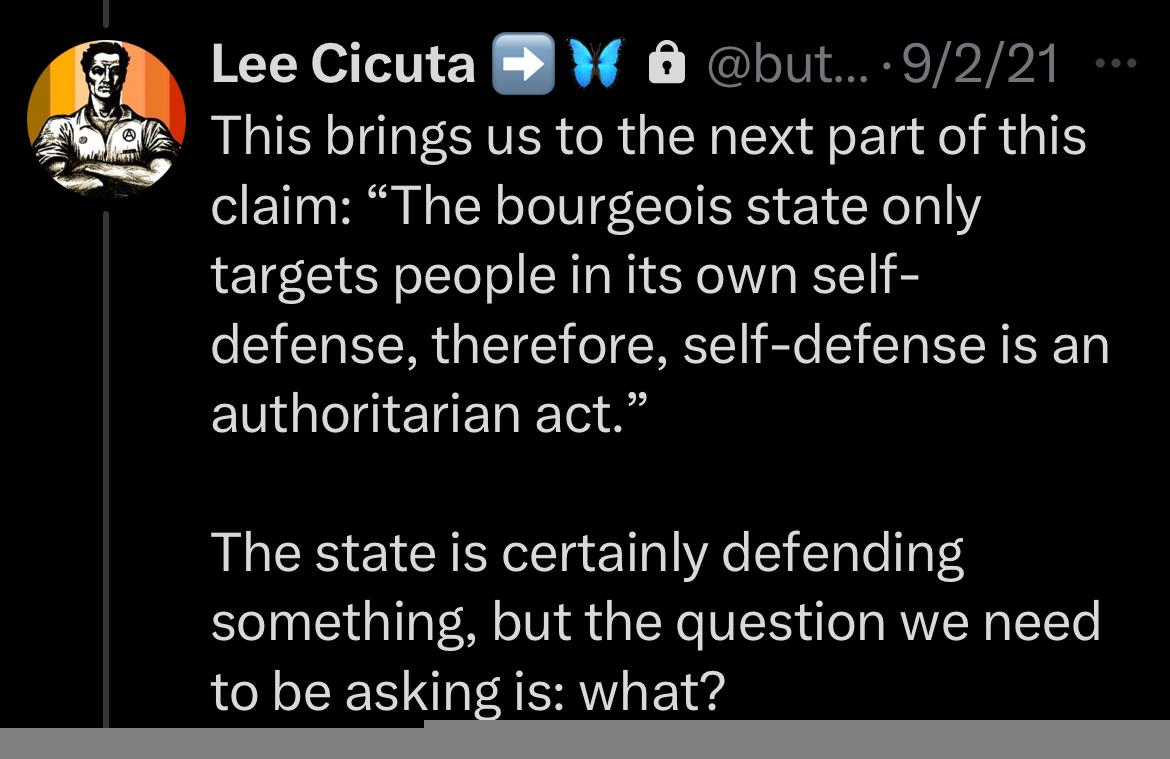Viewport: 1170px width, 759px height.
Task: Open the tweet's three-dot overflow menu
Action: click(x=1116, y=64)
